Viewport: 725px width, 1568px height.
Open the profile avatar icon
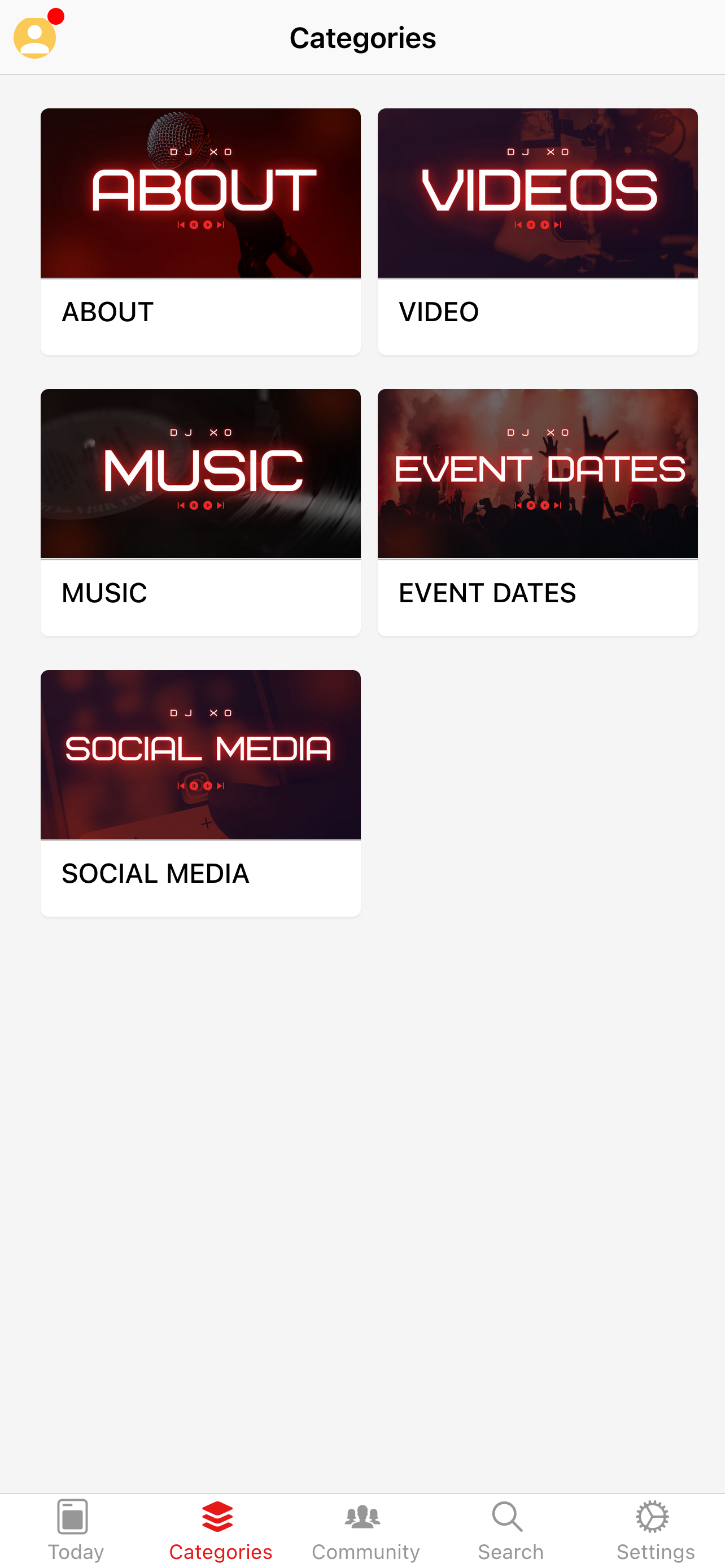point(34,37)
